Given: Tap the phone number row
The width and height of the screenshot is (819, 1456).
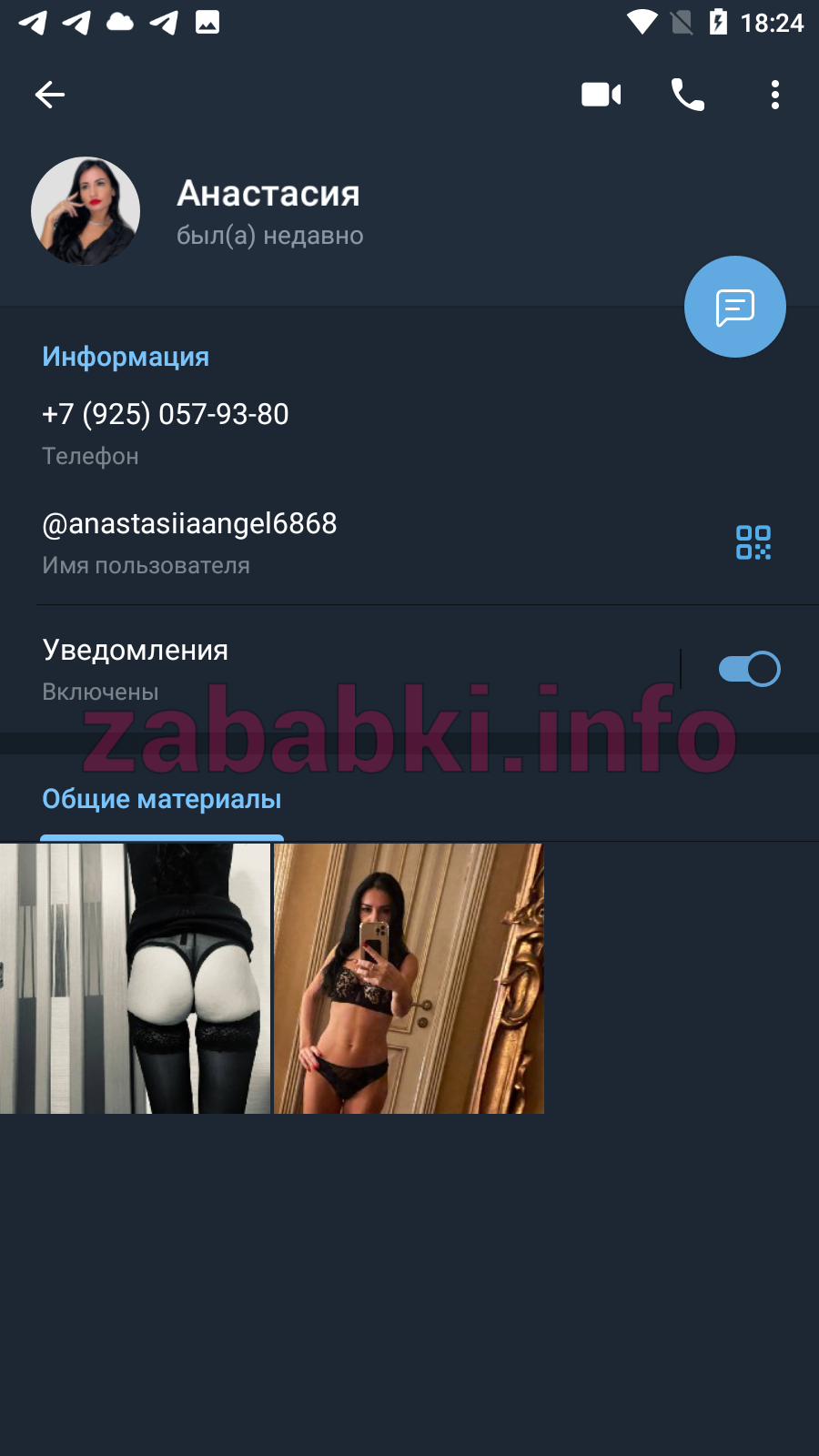Looking at the screenshot, I should coord(409,433).
